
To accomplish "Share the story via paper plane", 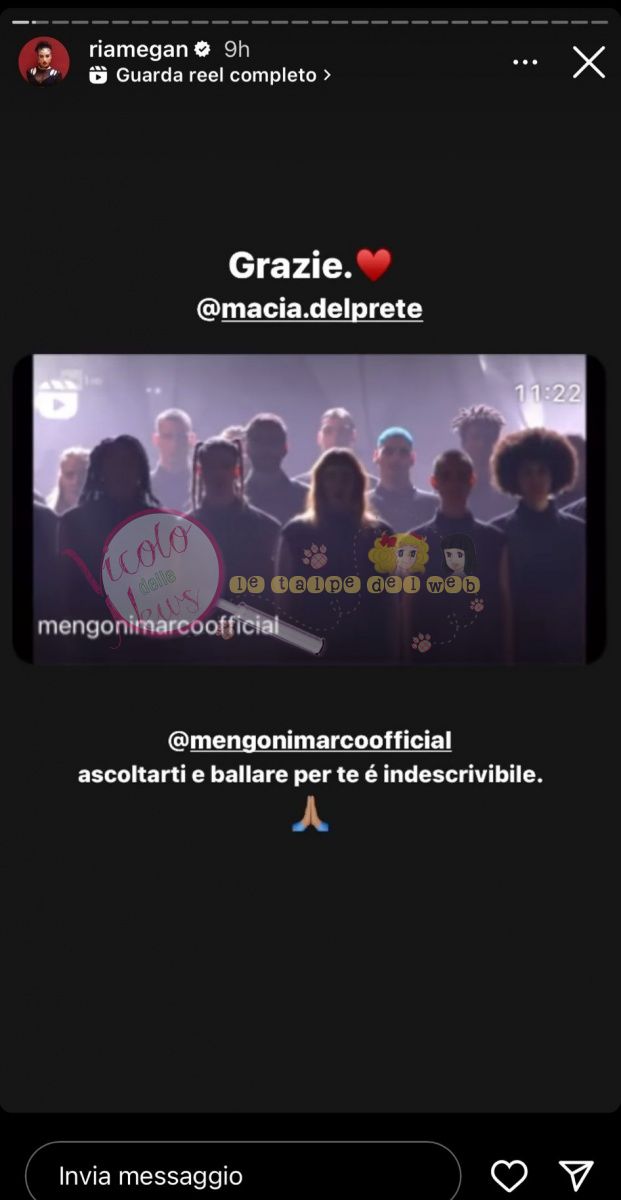I will [576, 1174].
